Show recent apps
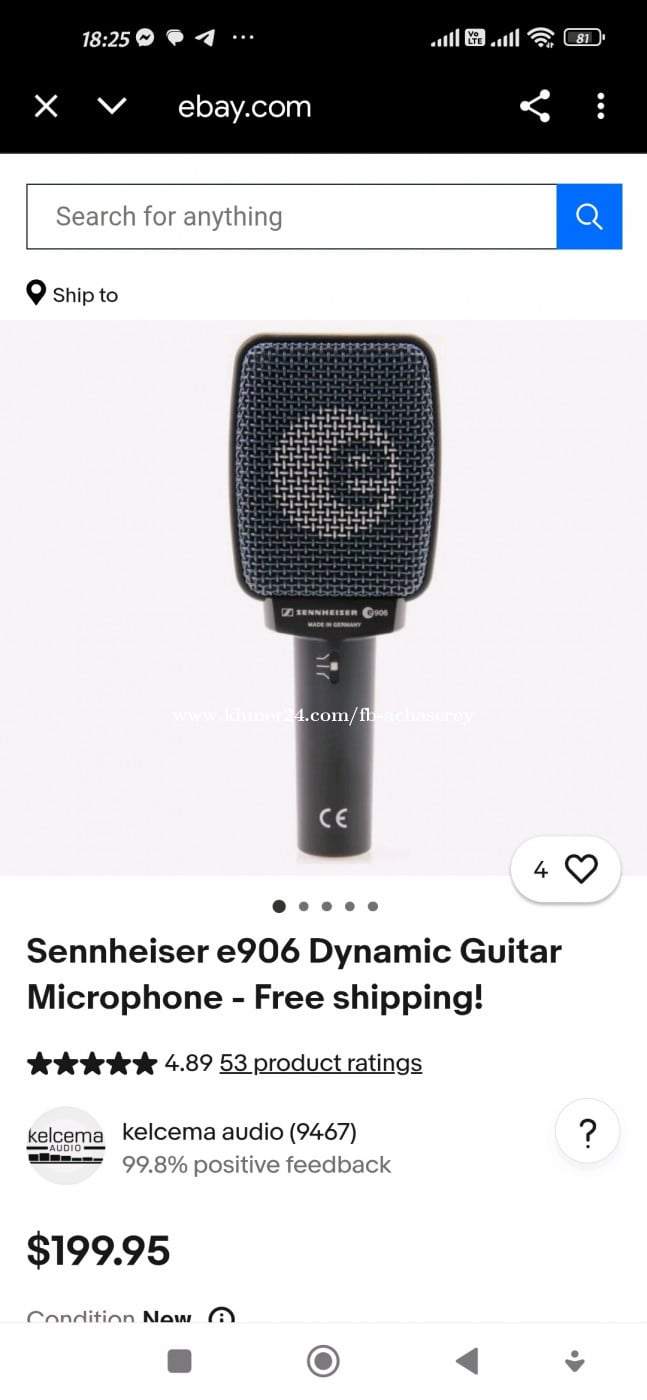 tap(179, 1360)
